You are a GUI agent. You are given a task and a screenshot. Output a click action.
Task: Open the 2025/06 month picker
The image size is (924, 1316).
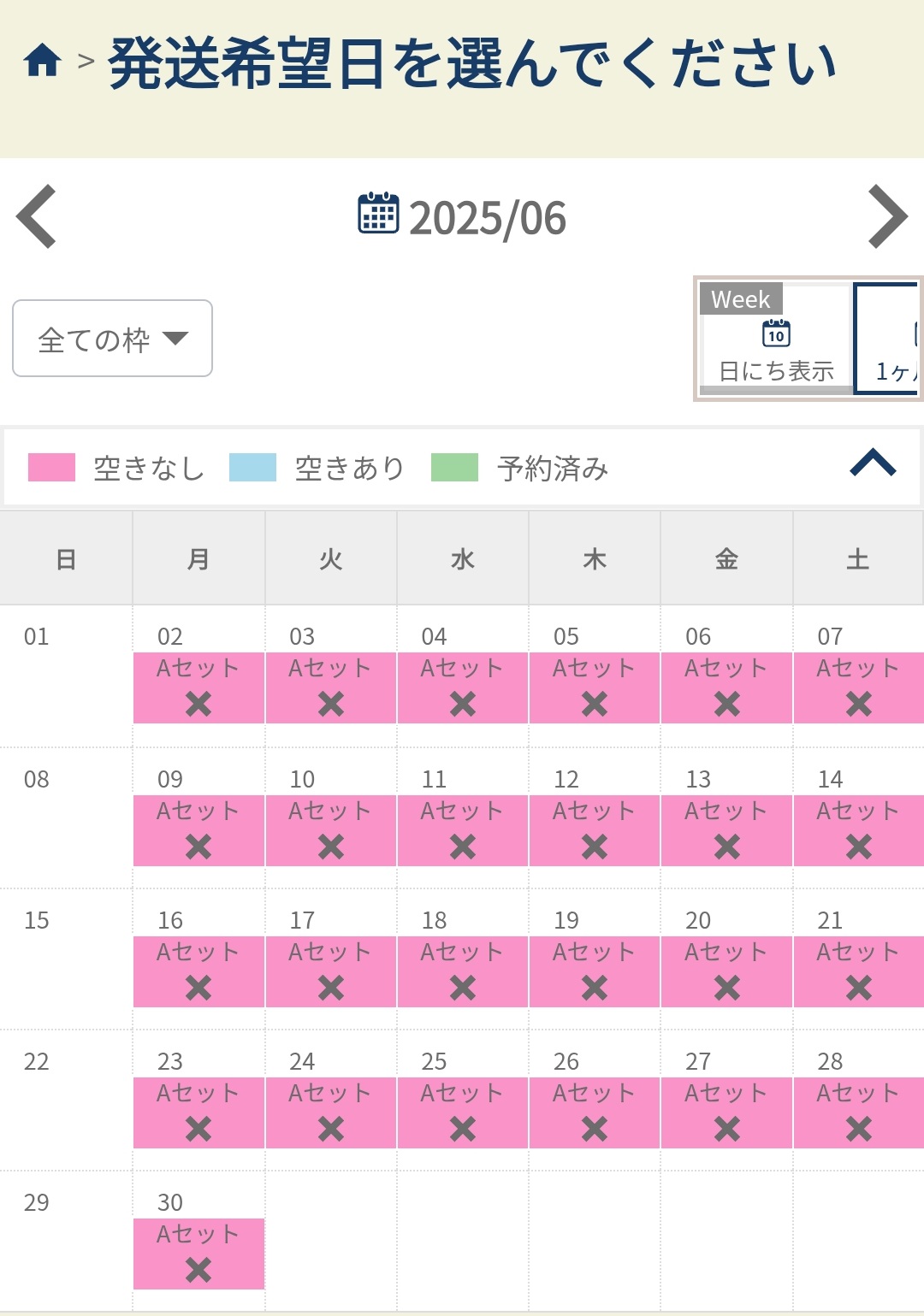click(462, 217)
